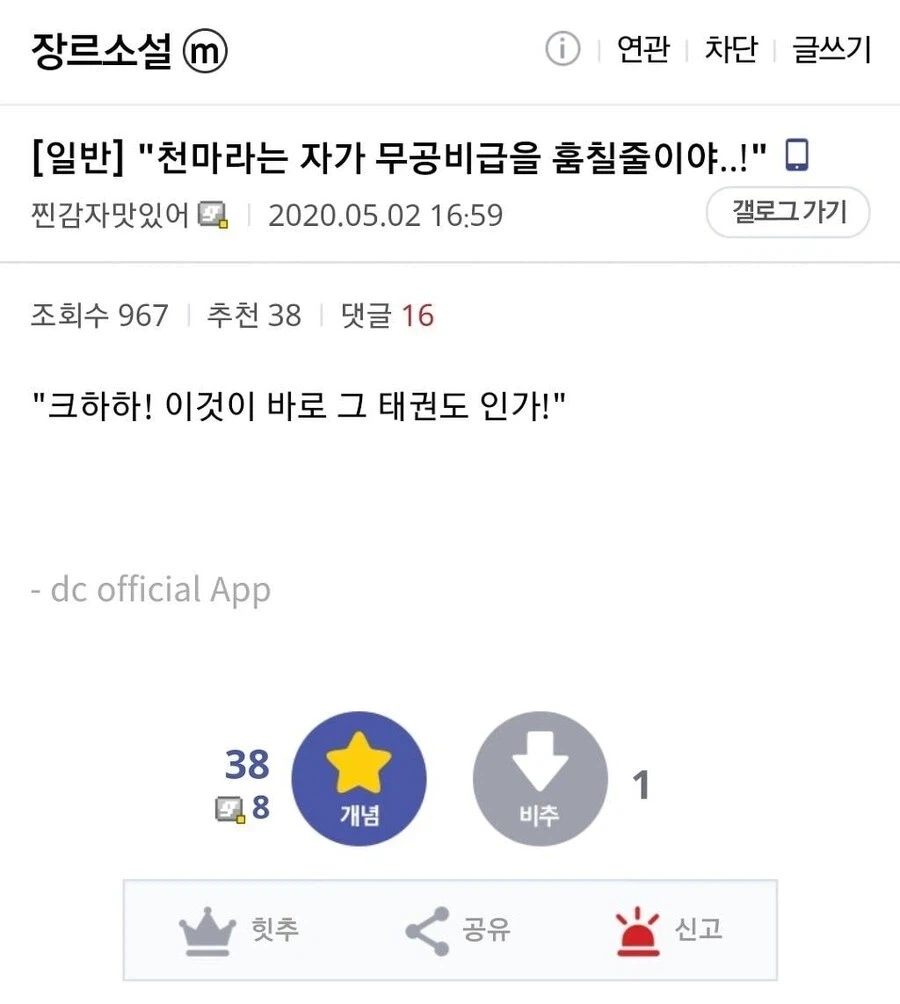Click the 장르소설 gallery title
The height and width of the screenshot is (1004, 900).
click(x=100, y=49)
